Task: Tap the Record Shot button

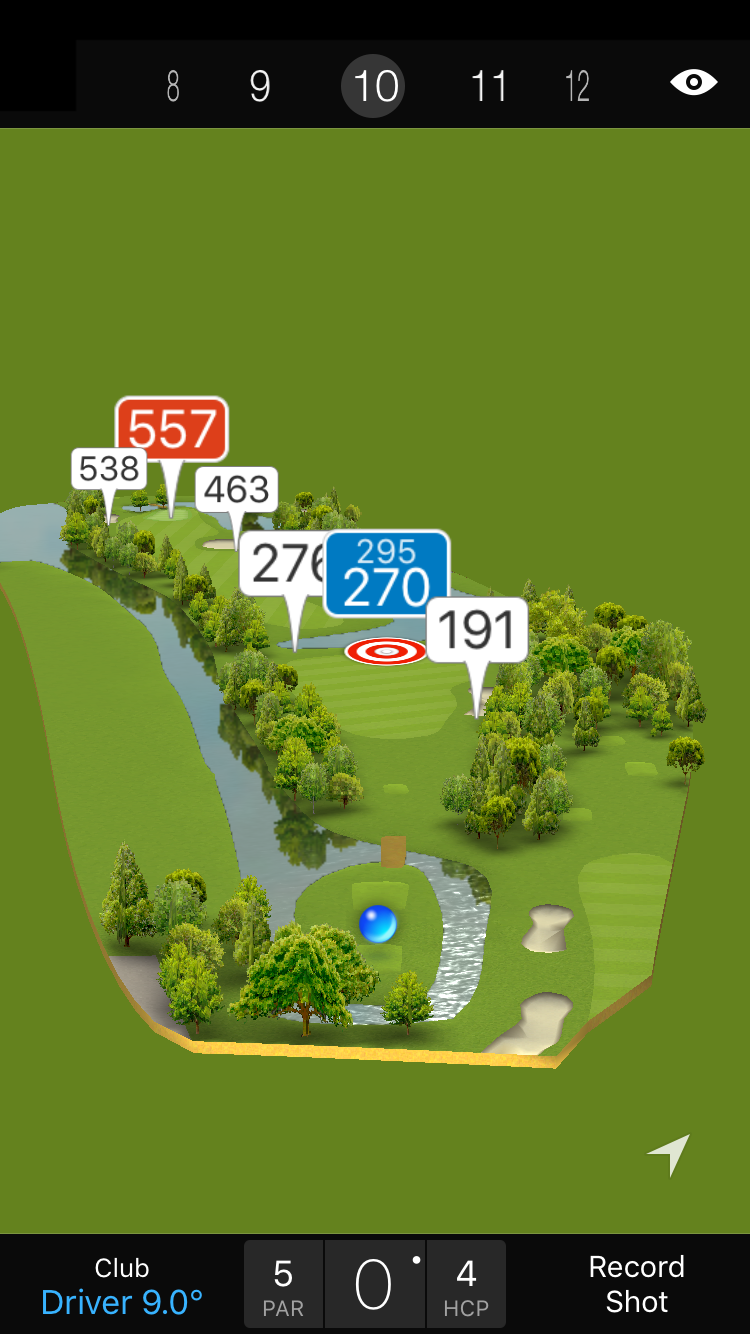Action: [x=636, y=1284]
